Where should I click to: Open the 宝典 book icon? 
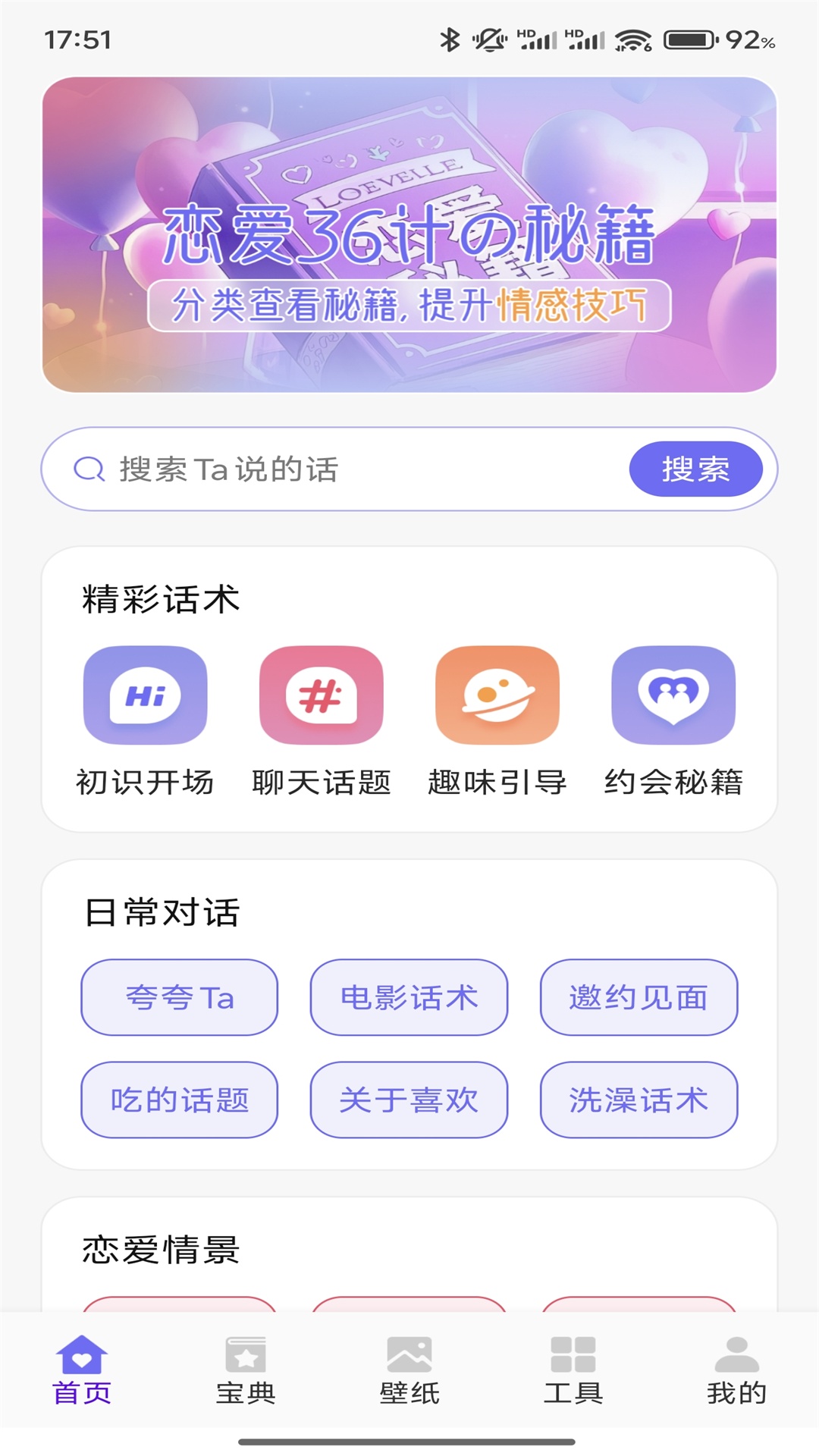point(246,1362)
